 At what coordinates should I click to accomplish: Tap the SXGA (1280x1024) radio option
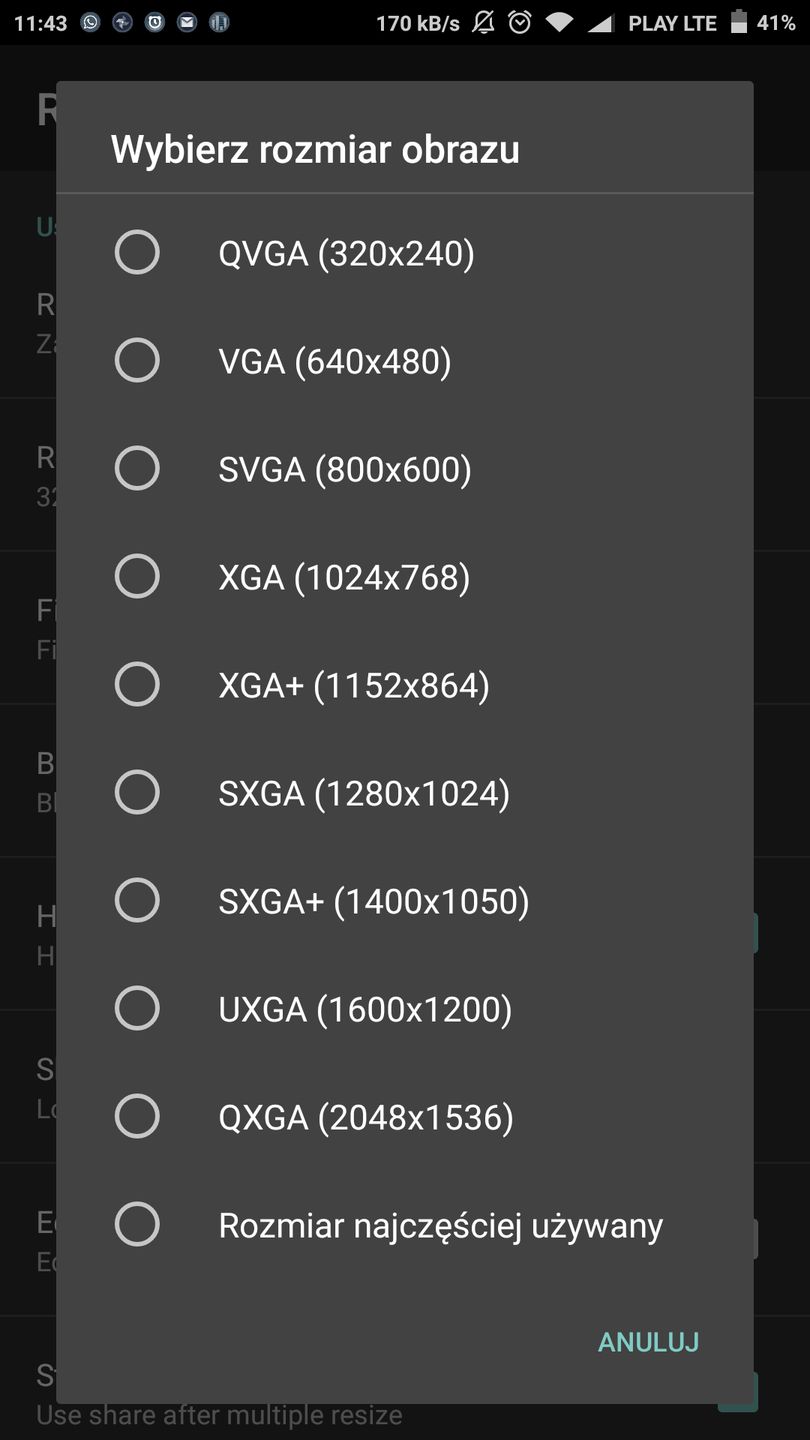point(137,793)
